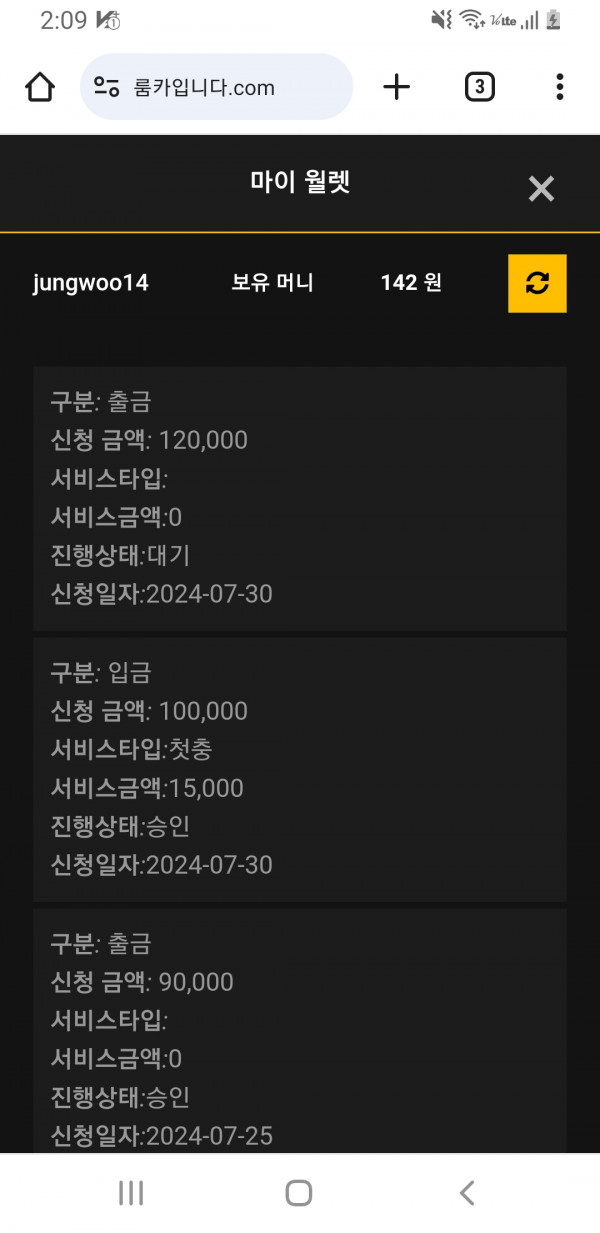Refresh the 보유 머니 balance
The width and height of the screenshot is (600, 1233).
[x=537, y=283]
